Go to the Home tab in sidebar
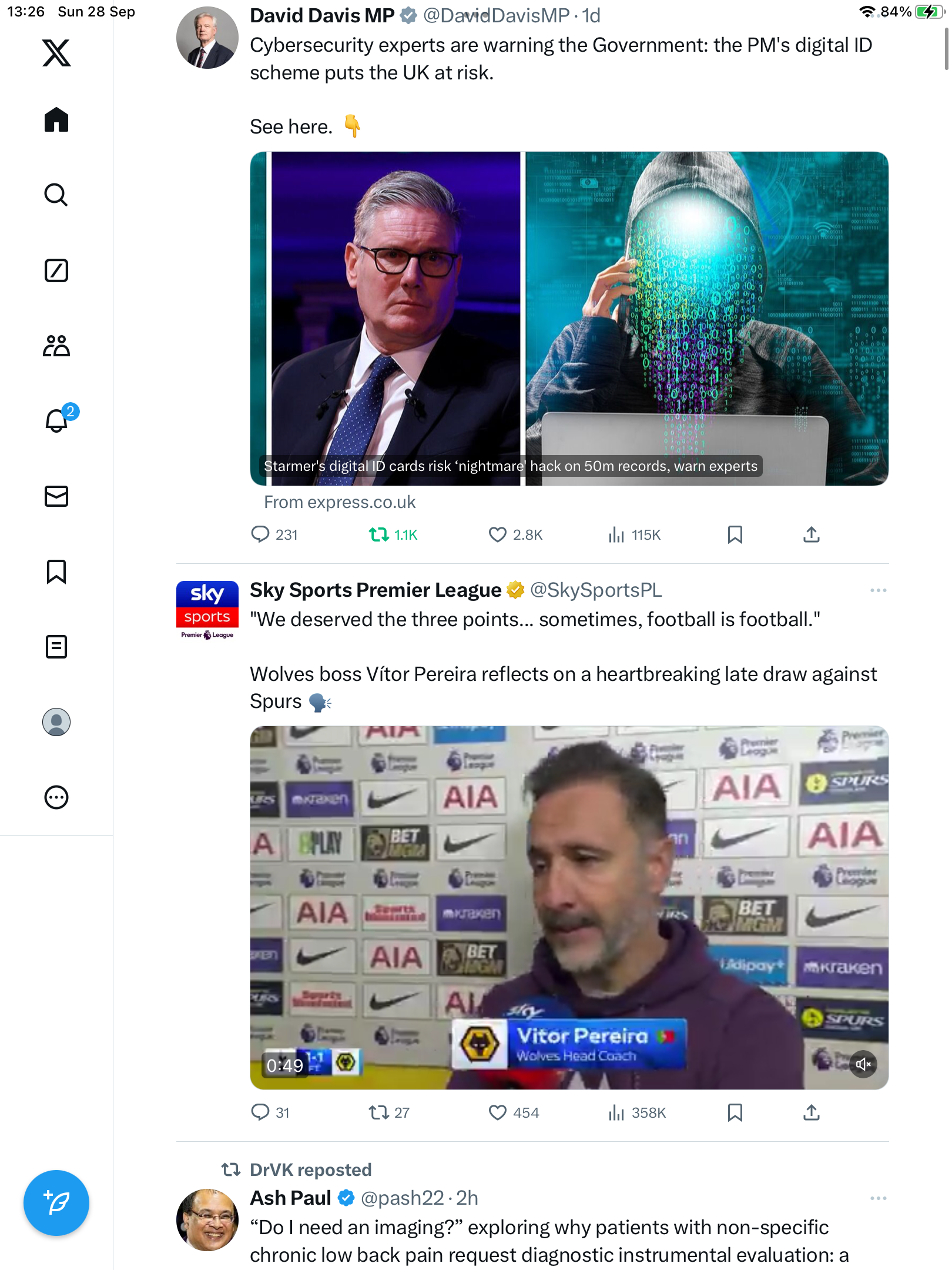 56,120
